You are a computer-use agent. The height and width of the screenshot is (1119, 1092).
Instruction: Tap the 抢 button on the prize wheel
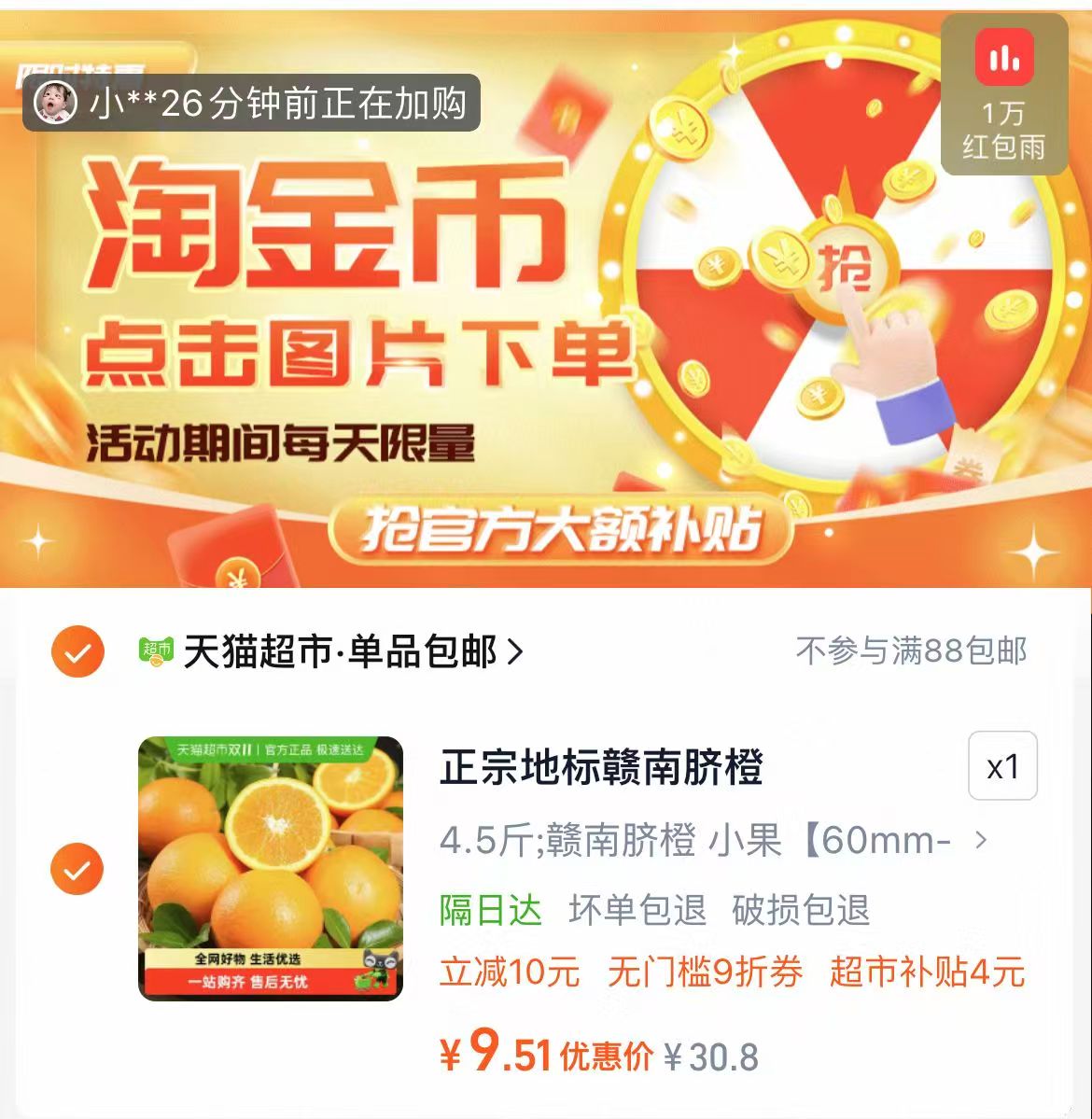[847, 266]
